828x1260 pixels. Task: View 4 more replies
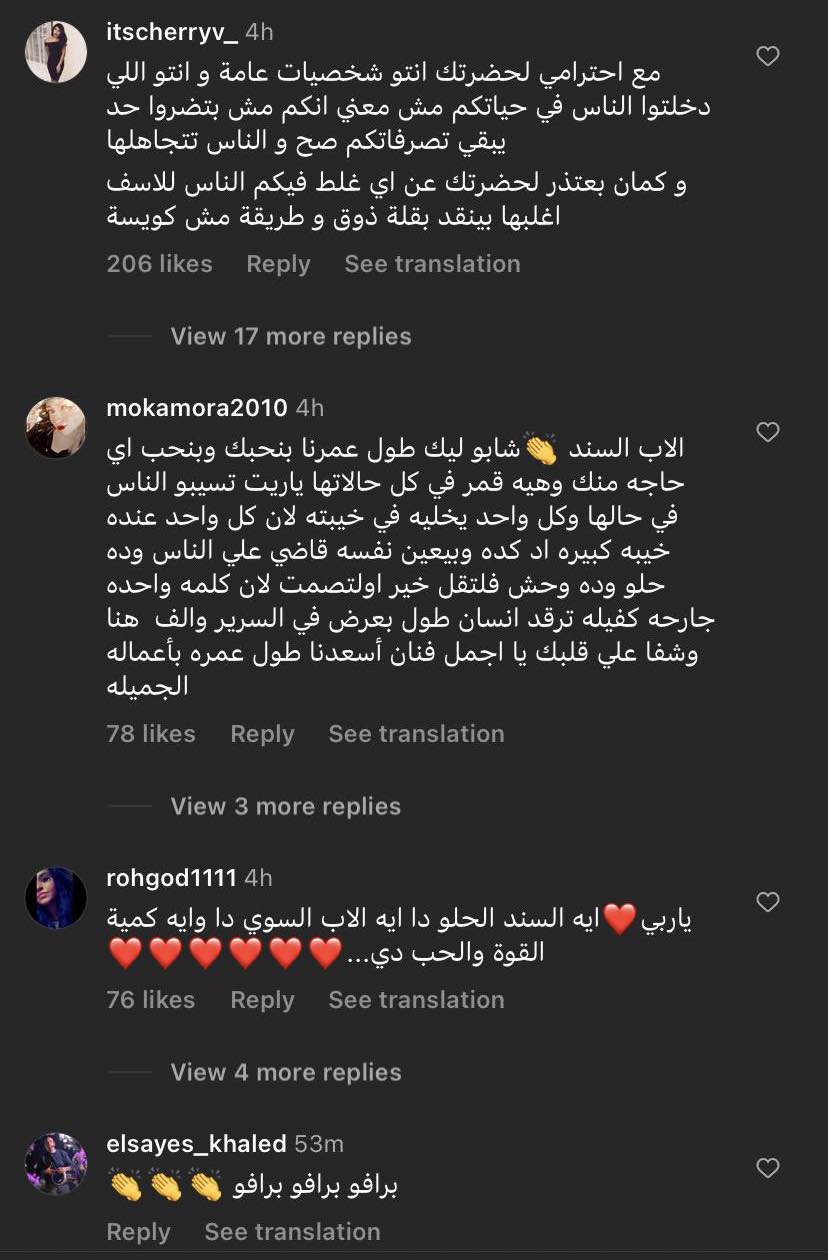pos(285,1072)
